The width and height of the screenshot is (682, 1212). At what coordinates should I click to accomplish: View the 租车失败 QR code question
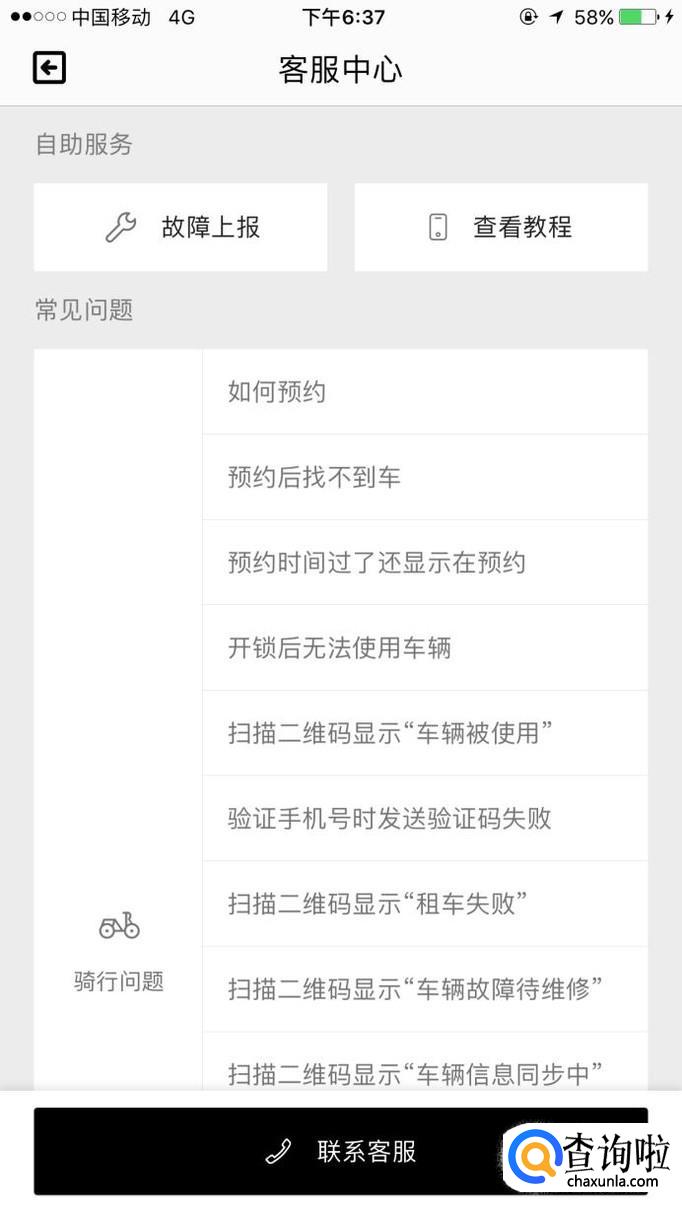tap(424, 904)
